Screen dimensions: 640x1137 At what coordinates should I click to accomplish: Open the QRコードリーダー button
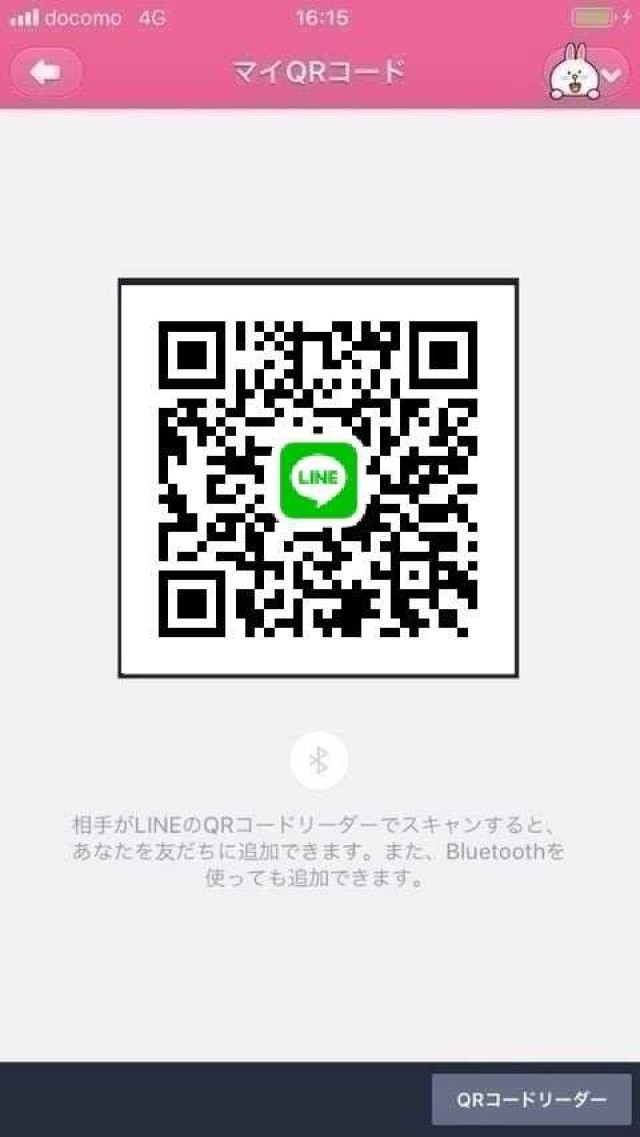tap(531, 1100)
